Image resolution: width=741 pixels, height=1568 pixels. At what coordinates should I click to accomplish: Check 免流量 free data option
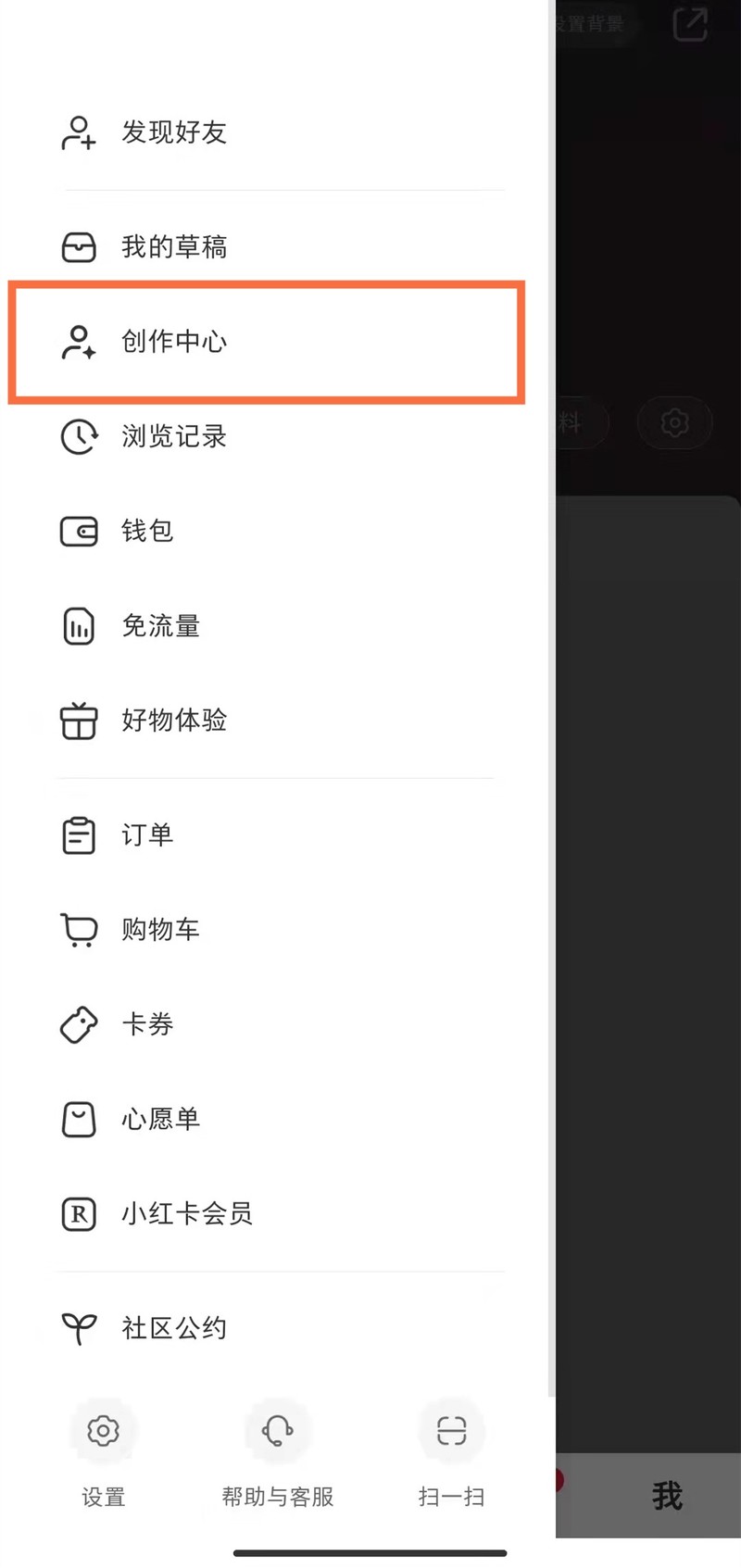[x=160, y=626]
